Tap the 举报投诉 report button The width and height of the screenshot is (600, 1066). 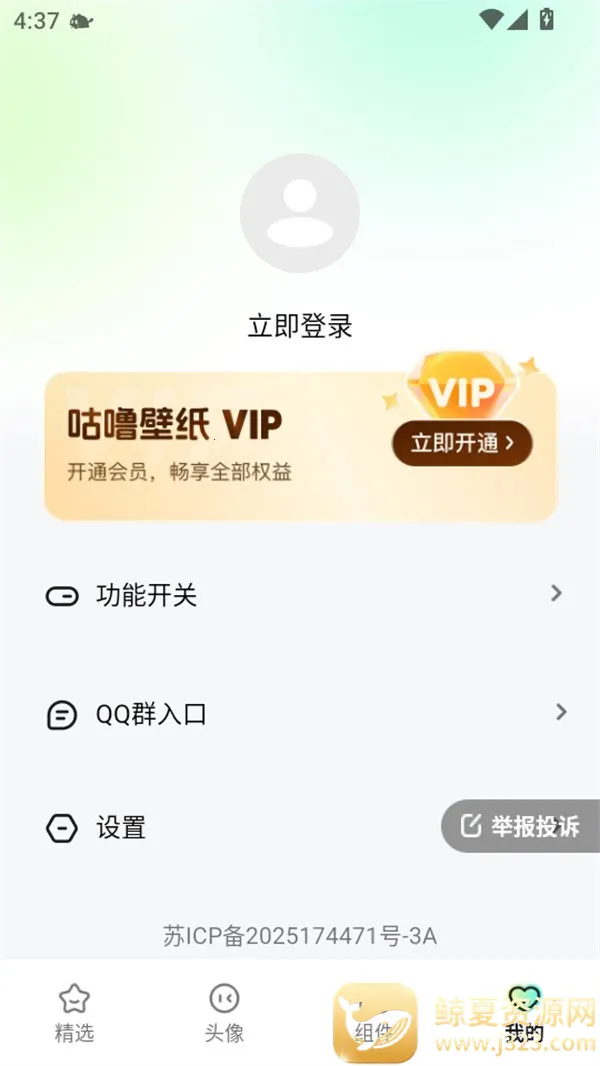pyautogui.click(x=521, y=826)
